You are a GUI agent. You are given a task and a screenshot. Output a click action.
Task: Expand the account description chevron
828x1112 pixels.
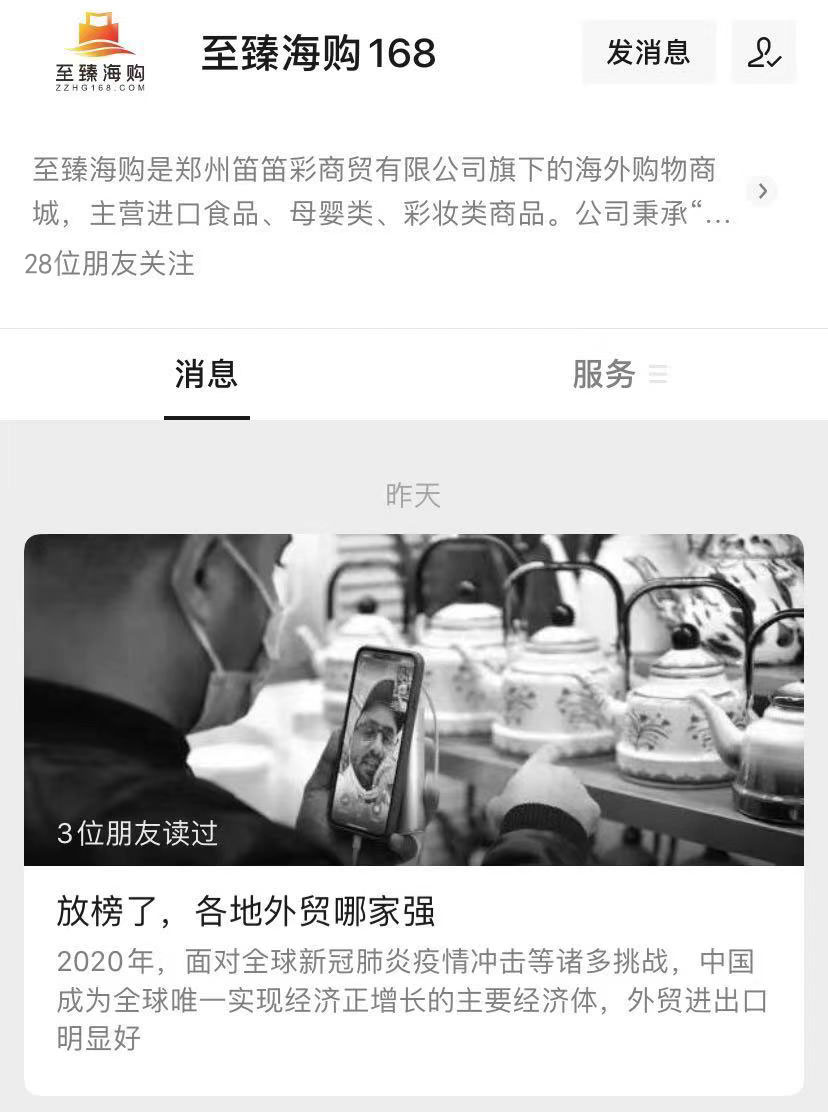pyautogui.click(x=762, y=191)
